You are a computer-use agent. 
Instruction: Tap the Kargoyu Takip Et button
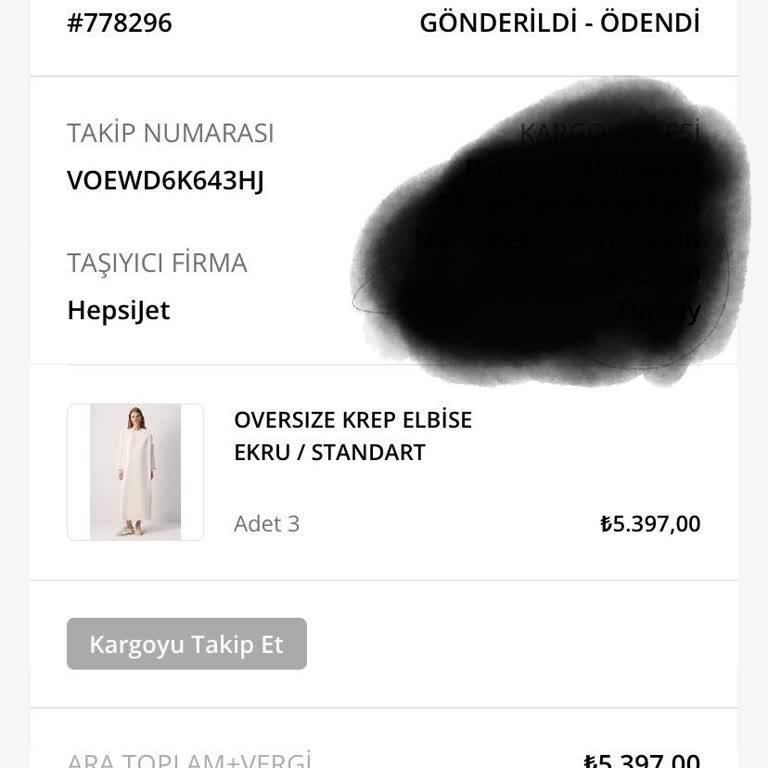pos(186,644)
